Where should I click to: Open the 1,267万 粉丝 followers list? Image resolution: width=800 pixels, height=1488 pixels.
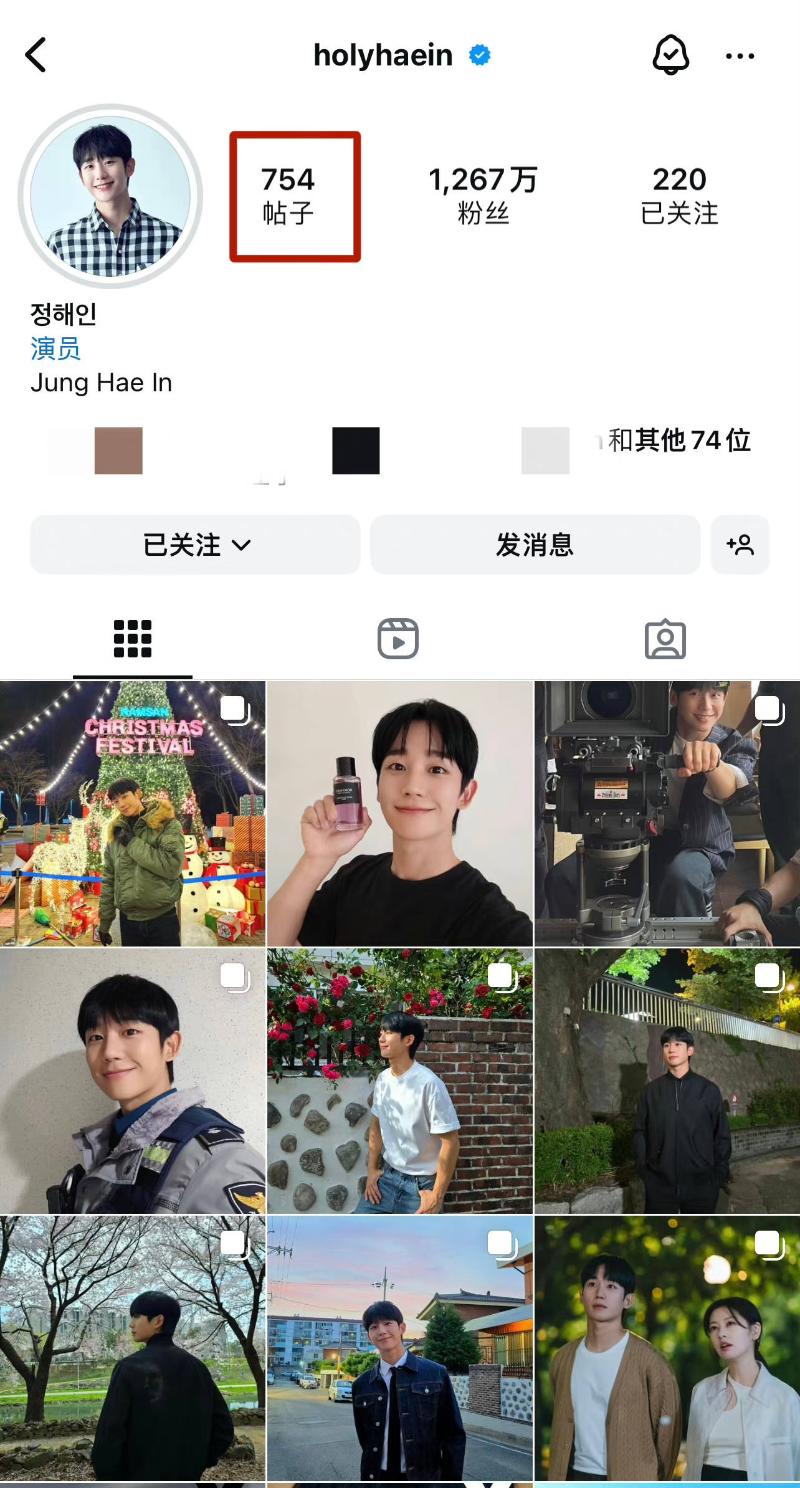click(483, 195)
